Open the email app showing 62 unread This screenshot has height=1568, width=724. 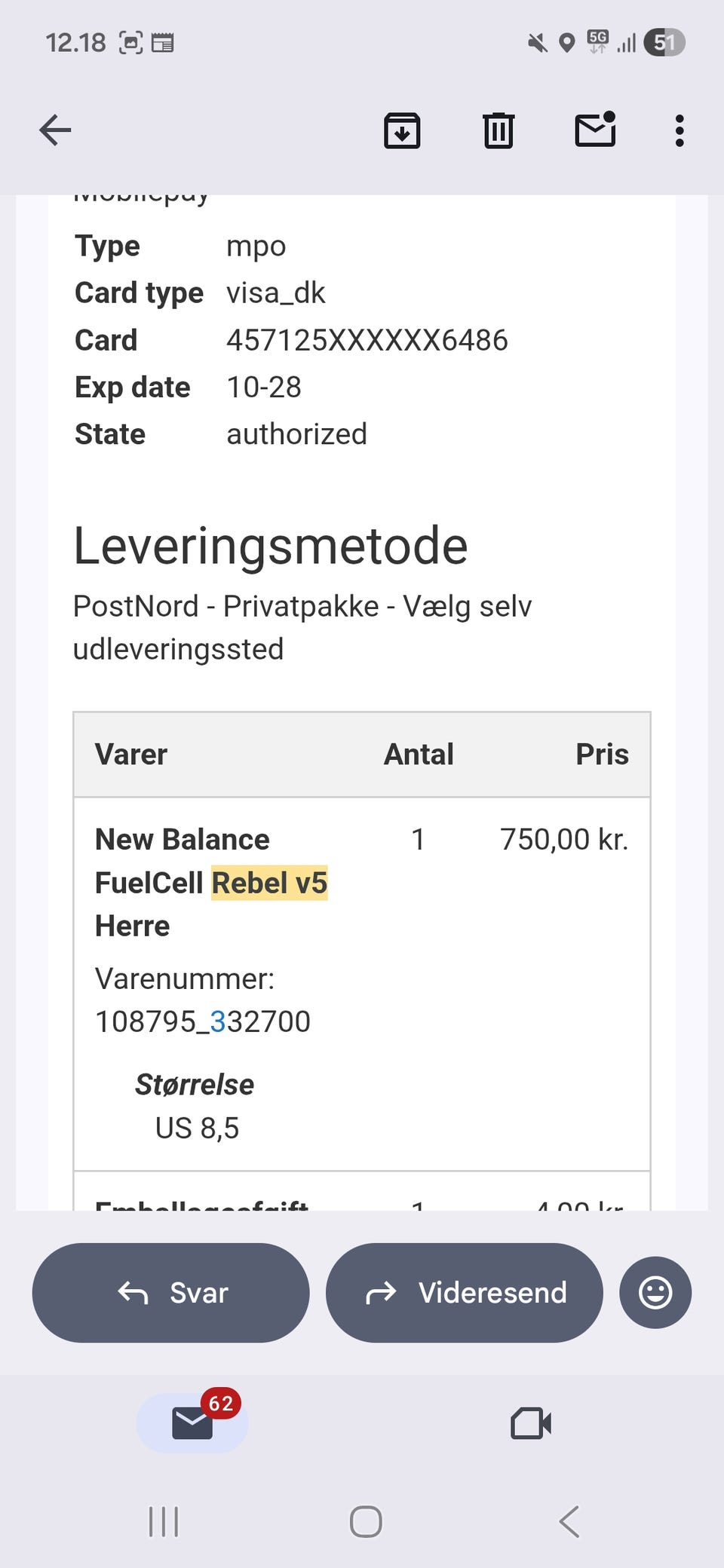tap(193, 1422)
